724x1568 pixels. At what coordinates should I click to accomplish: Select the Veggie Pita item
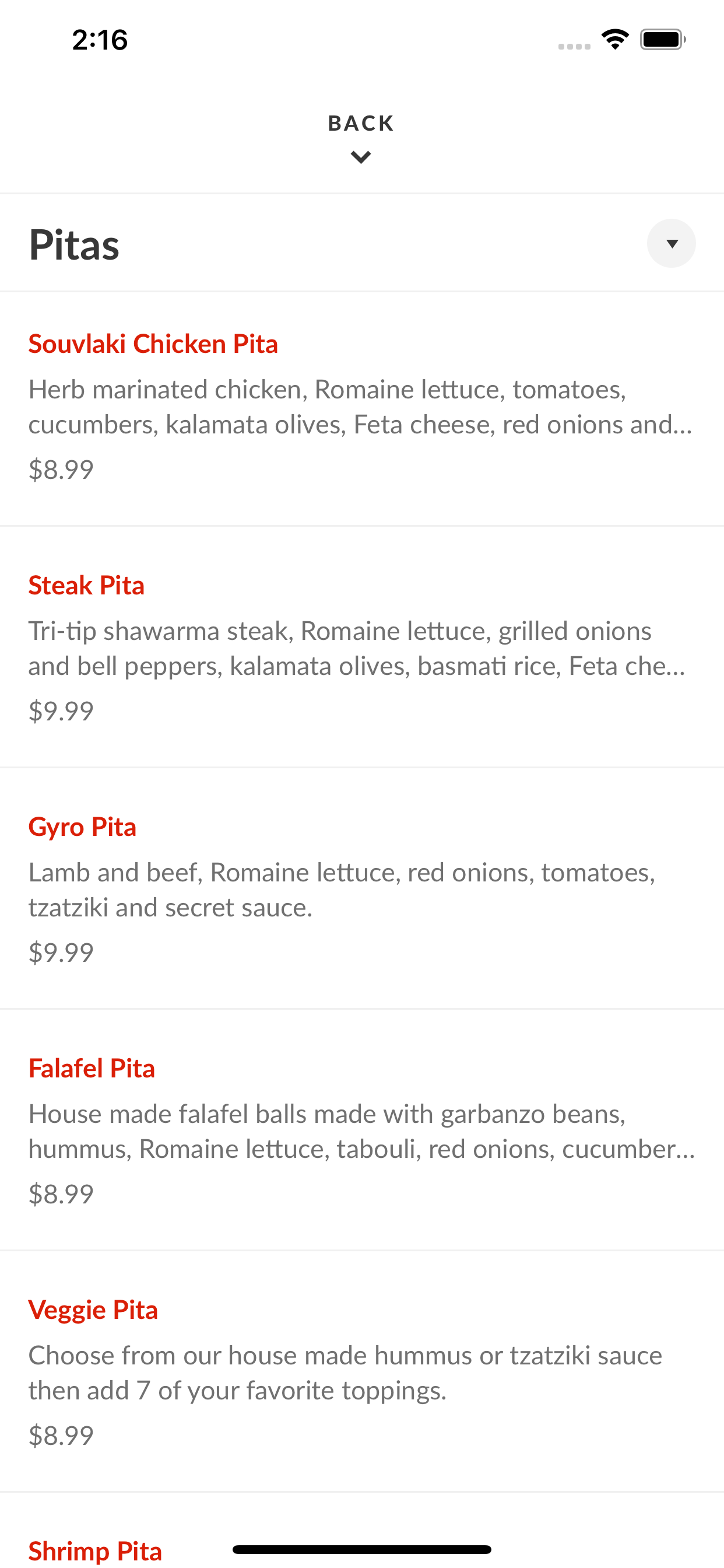pos(362,1371)
